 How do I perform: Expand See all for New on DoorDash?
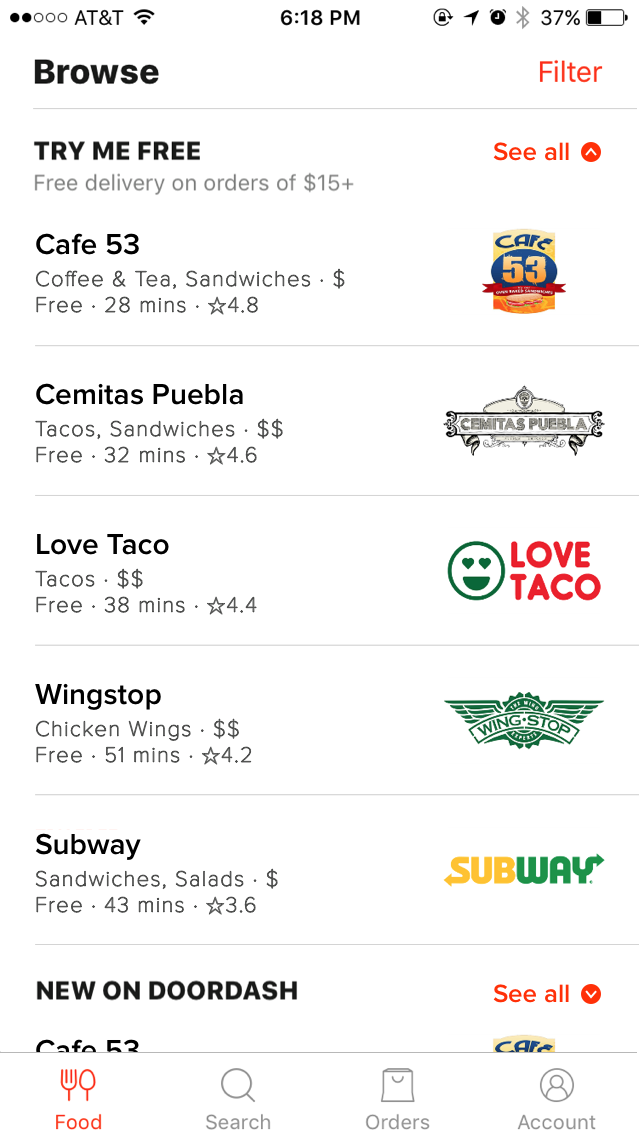click(x=547, y=993)
